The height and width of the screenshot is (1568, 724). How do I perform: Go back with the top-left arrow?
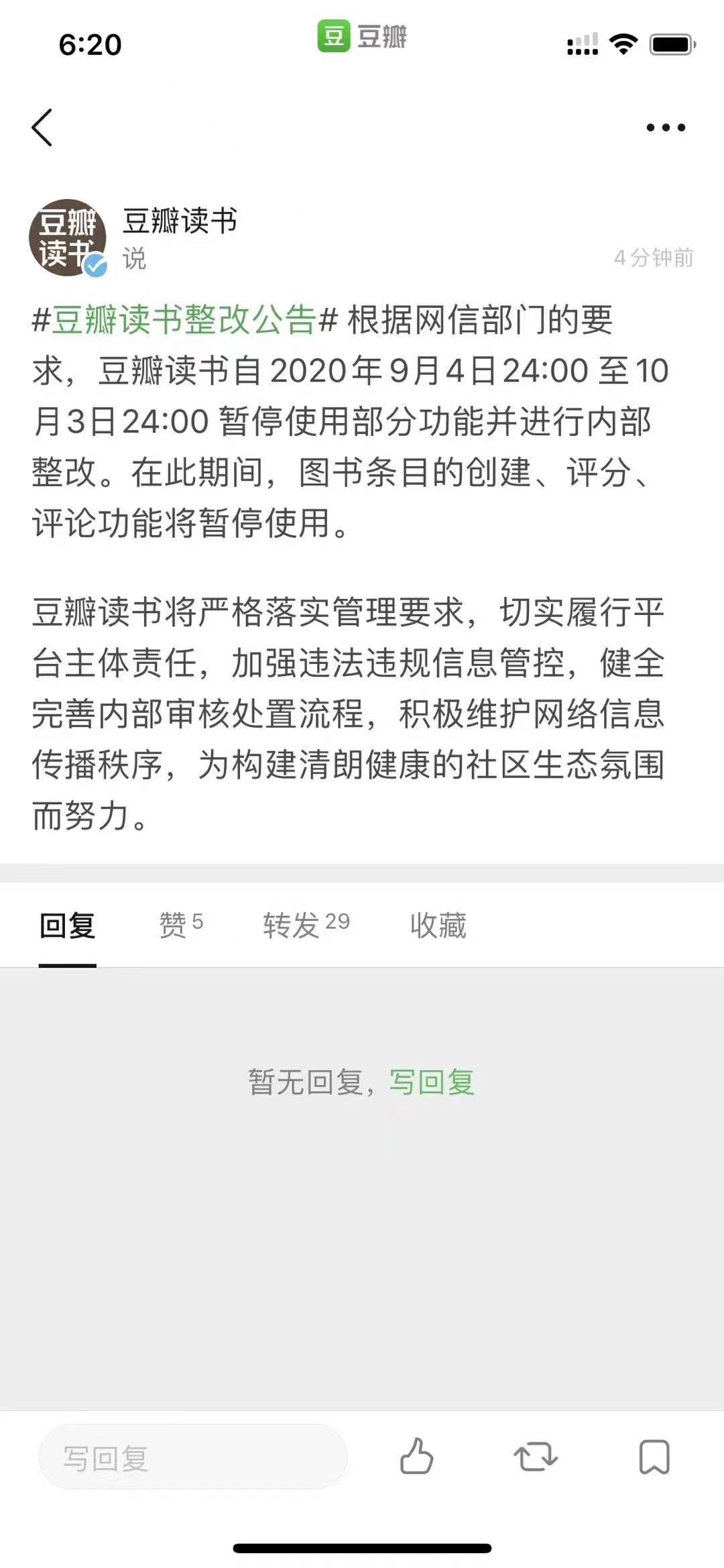point(42,127)
